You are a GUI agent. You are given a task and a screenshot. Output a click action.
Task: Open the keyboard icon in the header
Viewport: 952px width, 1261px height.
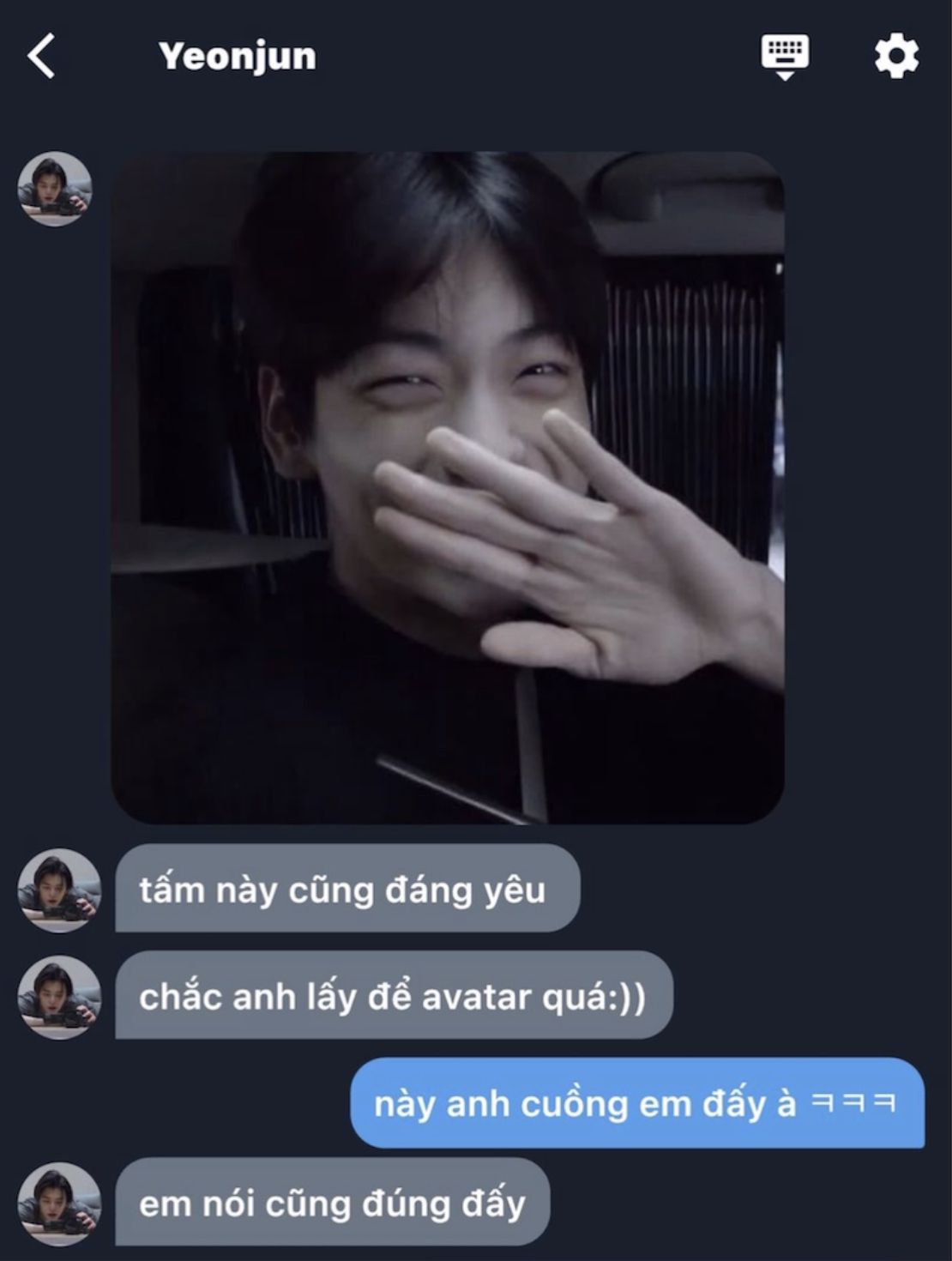(x=785, y=57)
